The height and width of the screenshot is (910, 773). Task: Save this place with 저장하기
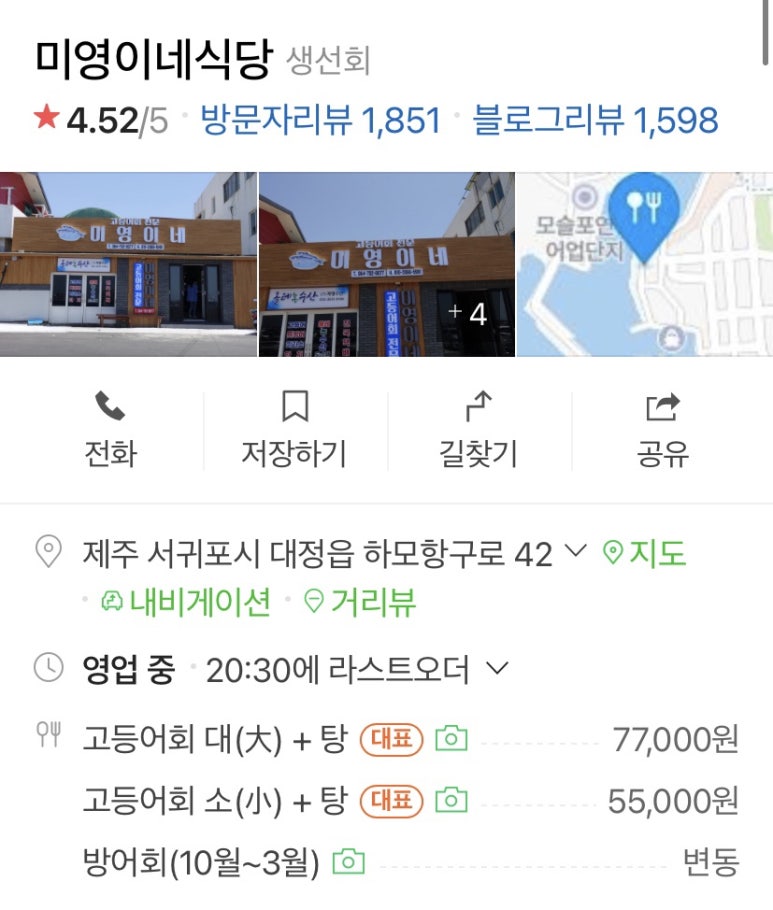(294, 430)
